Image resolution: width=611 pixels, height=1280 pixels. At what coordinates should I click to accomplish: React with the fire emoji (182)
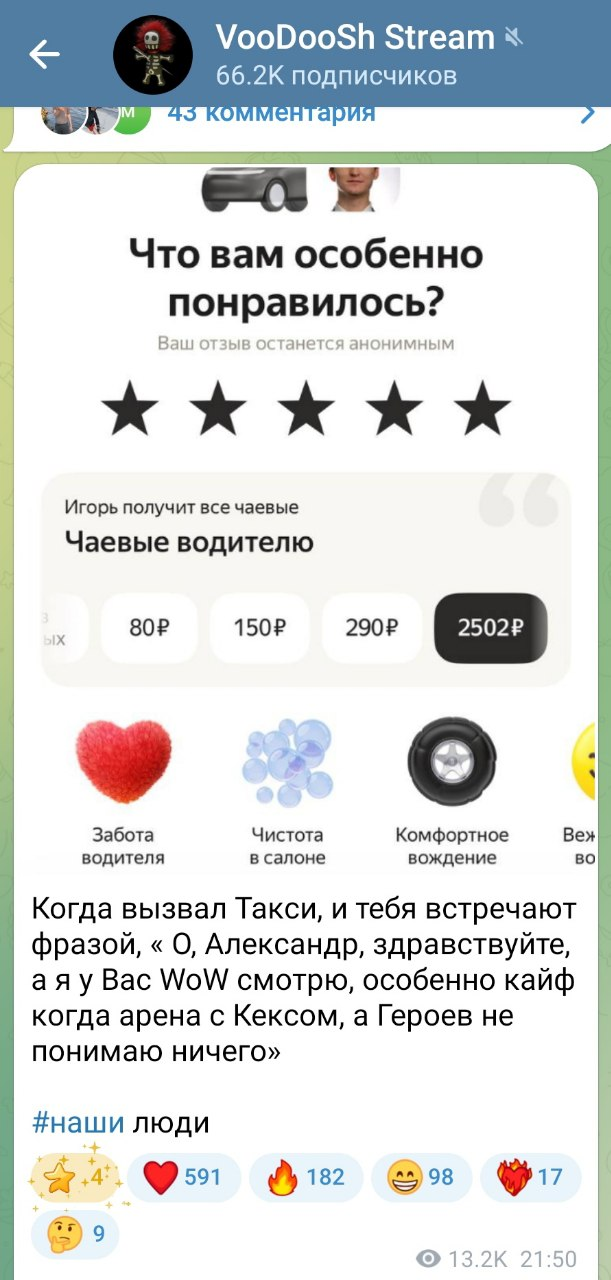(307, 1177)
